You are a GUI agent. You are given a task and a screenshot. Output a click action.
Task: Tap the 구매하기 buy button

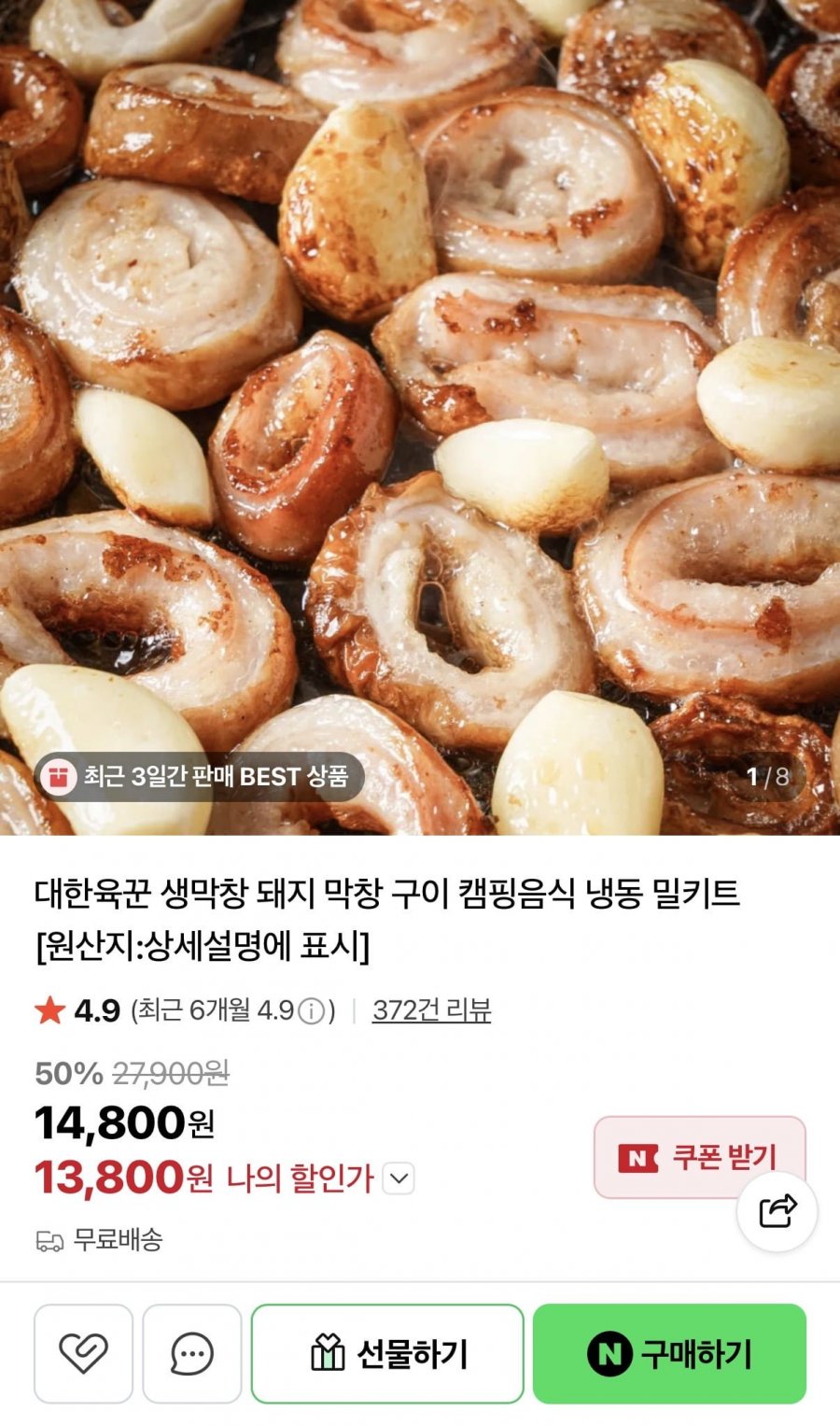[669, 1353]
